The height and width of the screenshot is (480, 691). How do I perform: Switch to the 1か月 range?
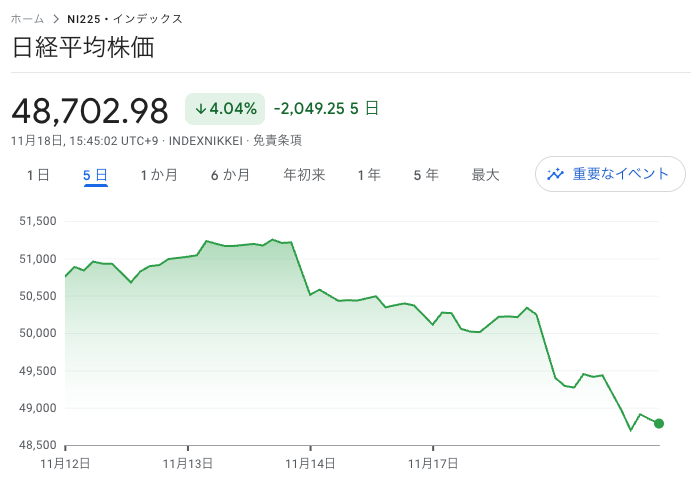(159, 175)
